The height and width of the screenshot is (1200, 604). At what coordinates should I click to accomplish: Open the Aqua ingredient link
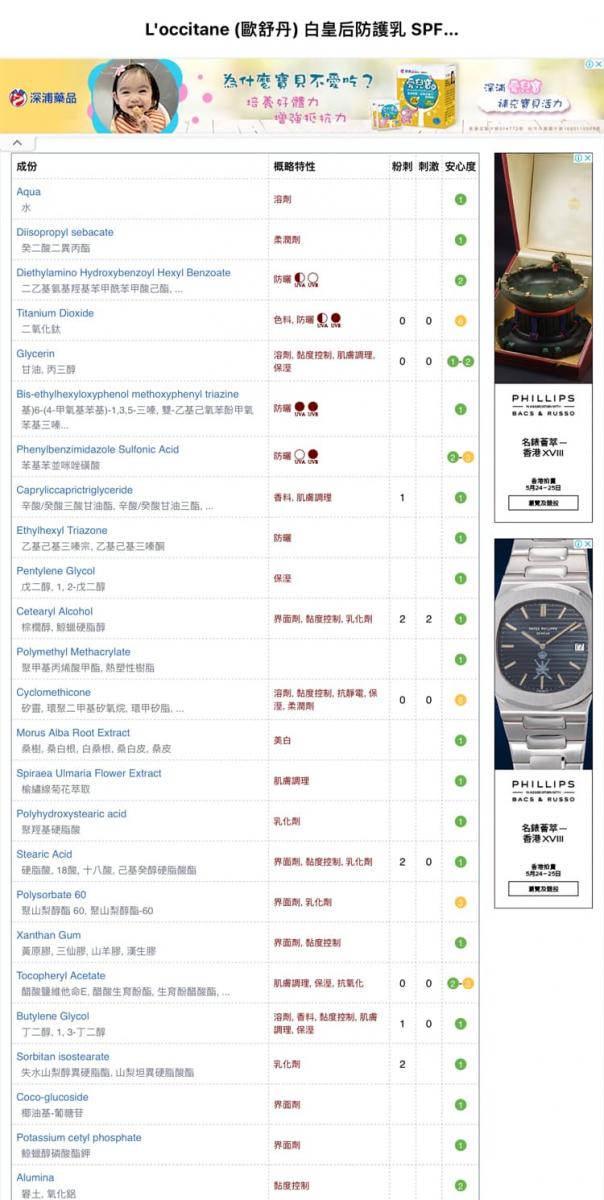tap(29, 192)
